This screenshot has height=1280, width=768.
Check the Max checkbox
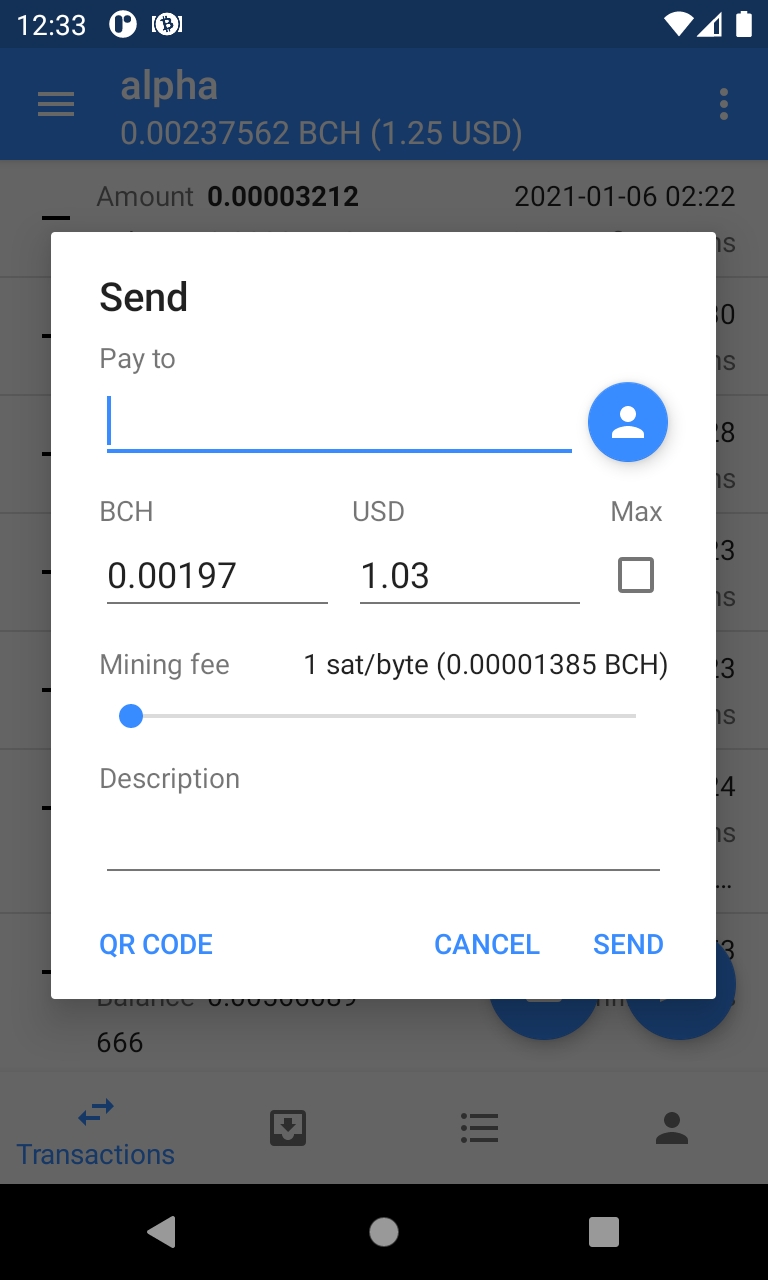[636, 575]
